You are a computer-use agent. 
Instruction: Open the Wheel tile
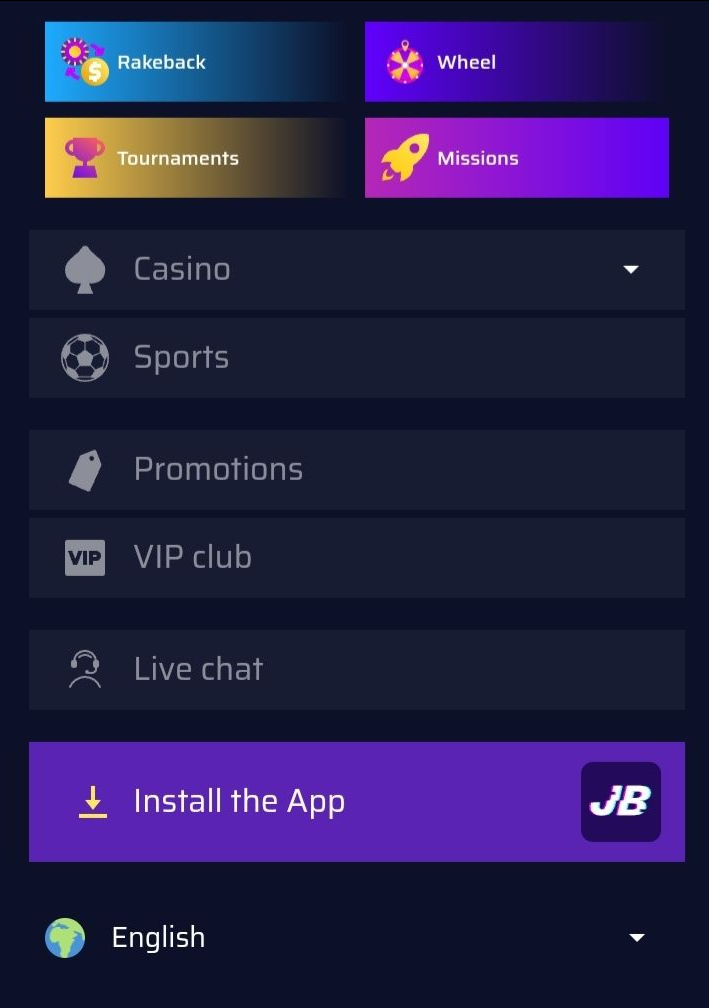[516, 62]
